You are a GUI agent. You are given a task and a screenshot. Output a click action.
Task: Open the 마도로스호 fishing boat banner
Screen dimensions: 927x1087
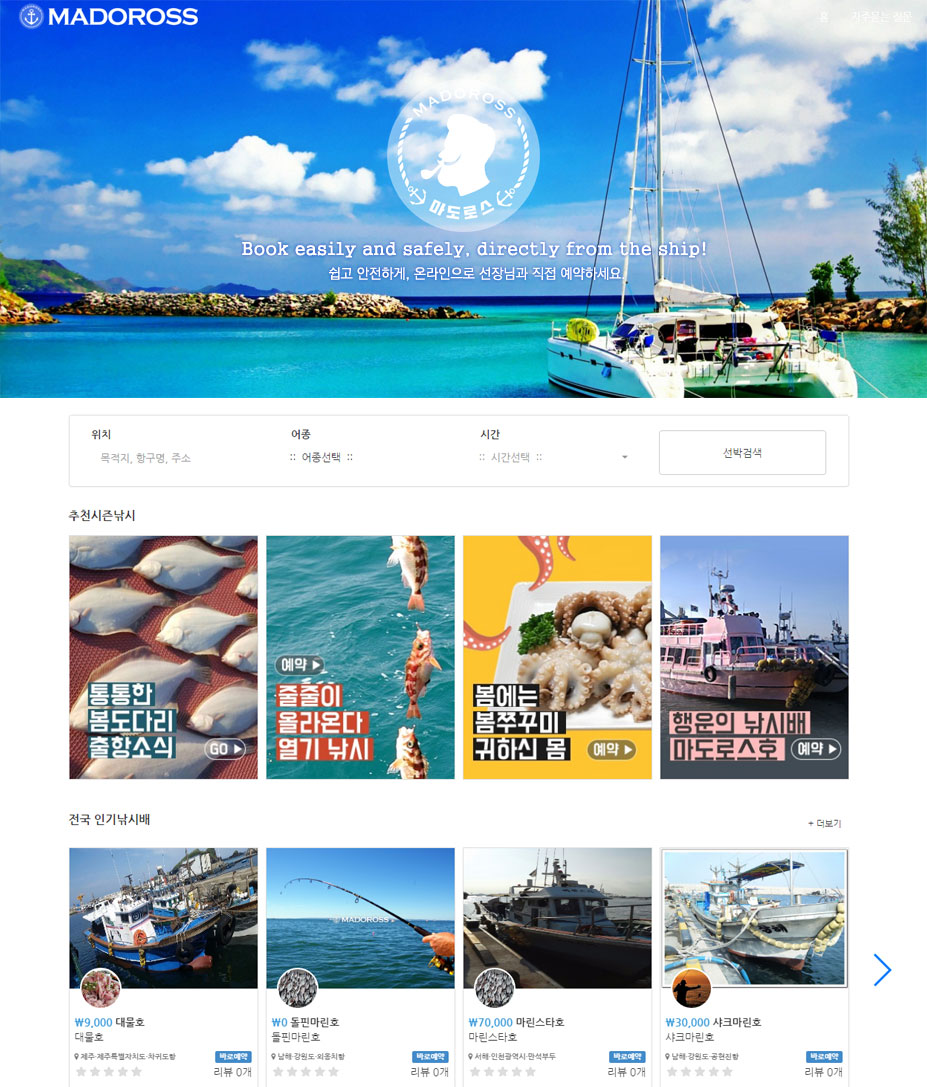[754, 657]
